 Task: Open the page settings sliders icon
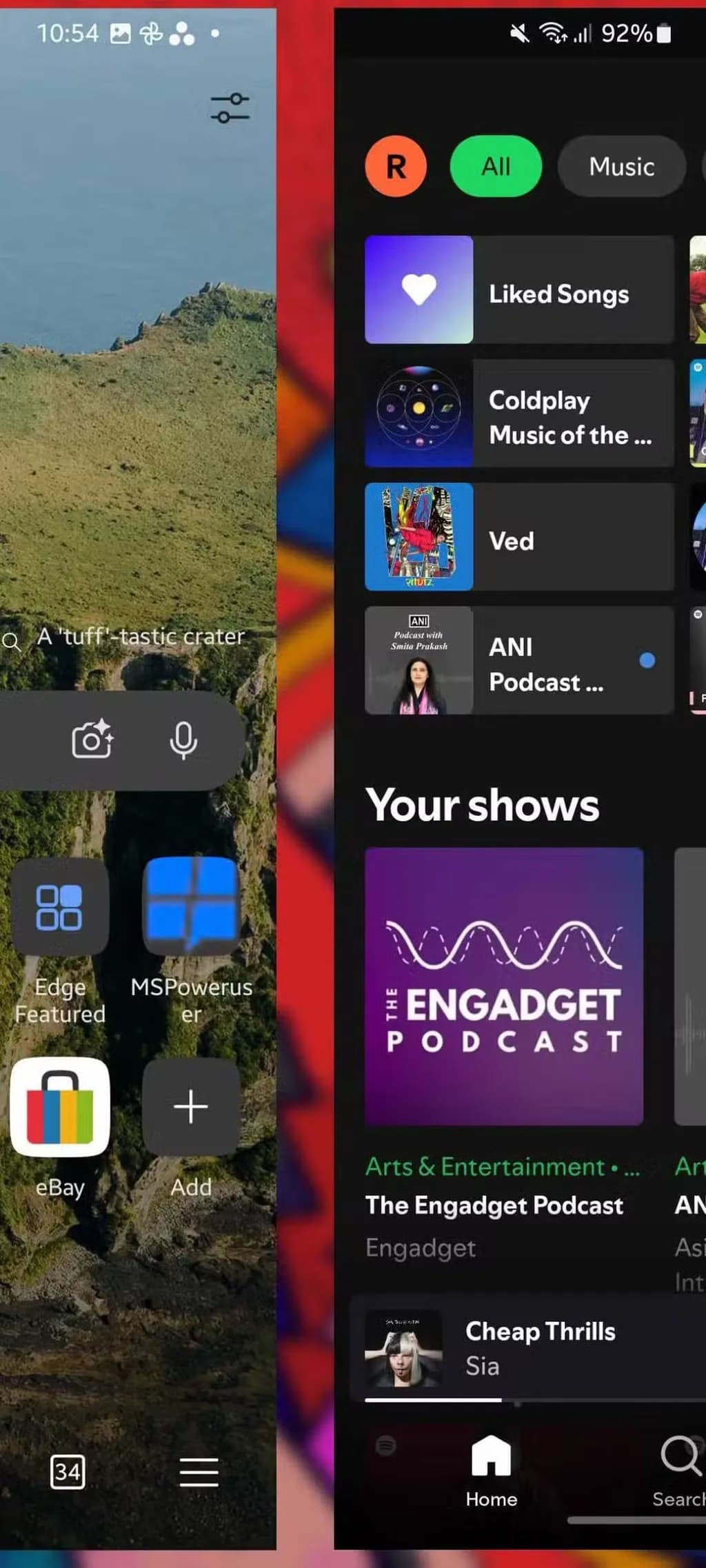[230, 108]
